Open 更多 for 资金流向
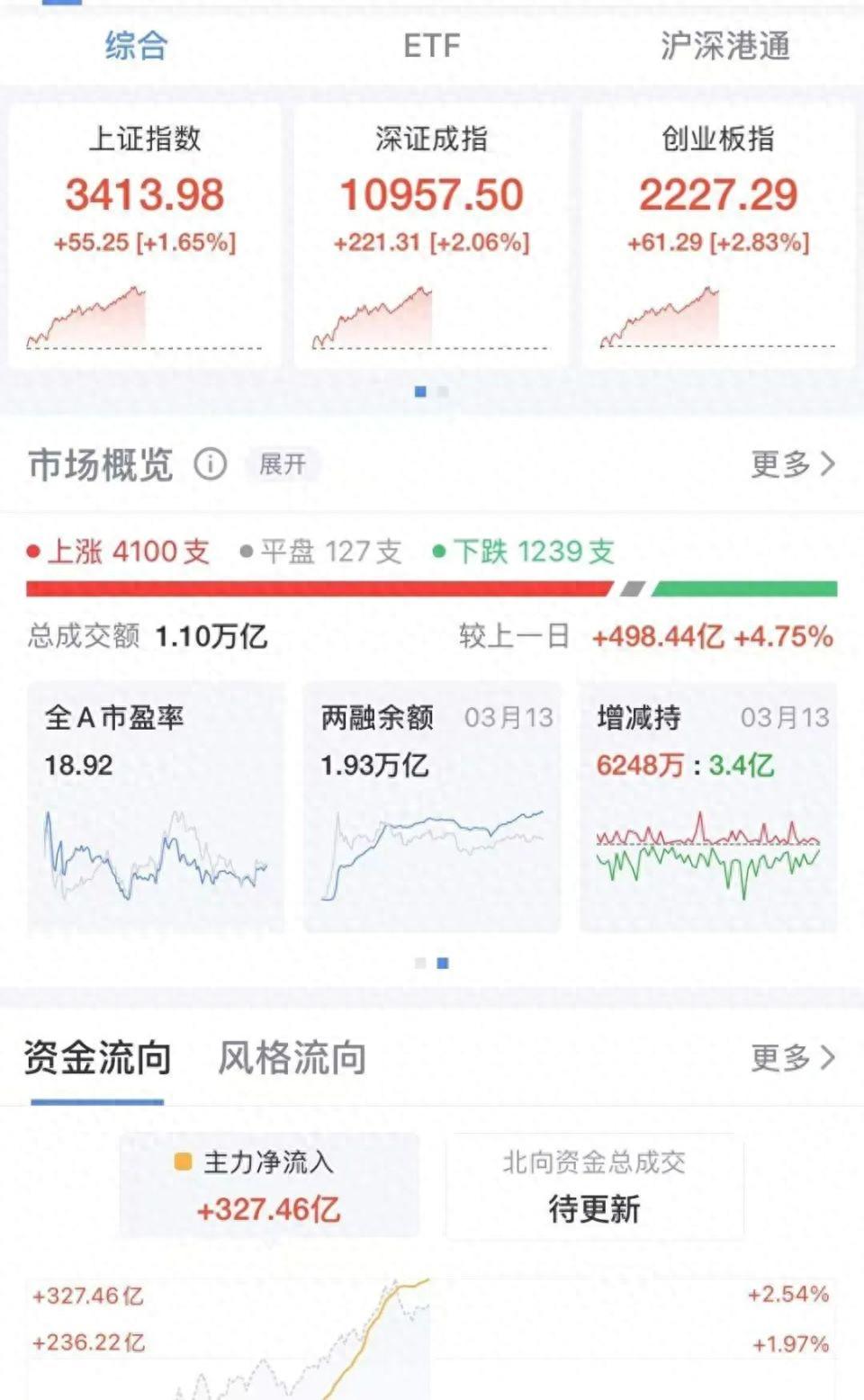864x1400 pixels. (x=793, y=1057)
